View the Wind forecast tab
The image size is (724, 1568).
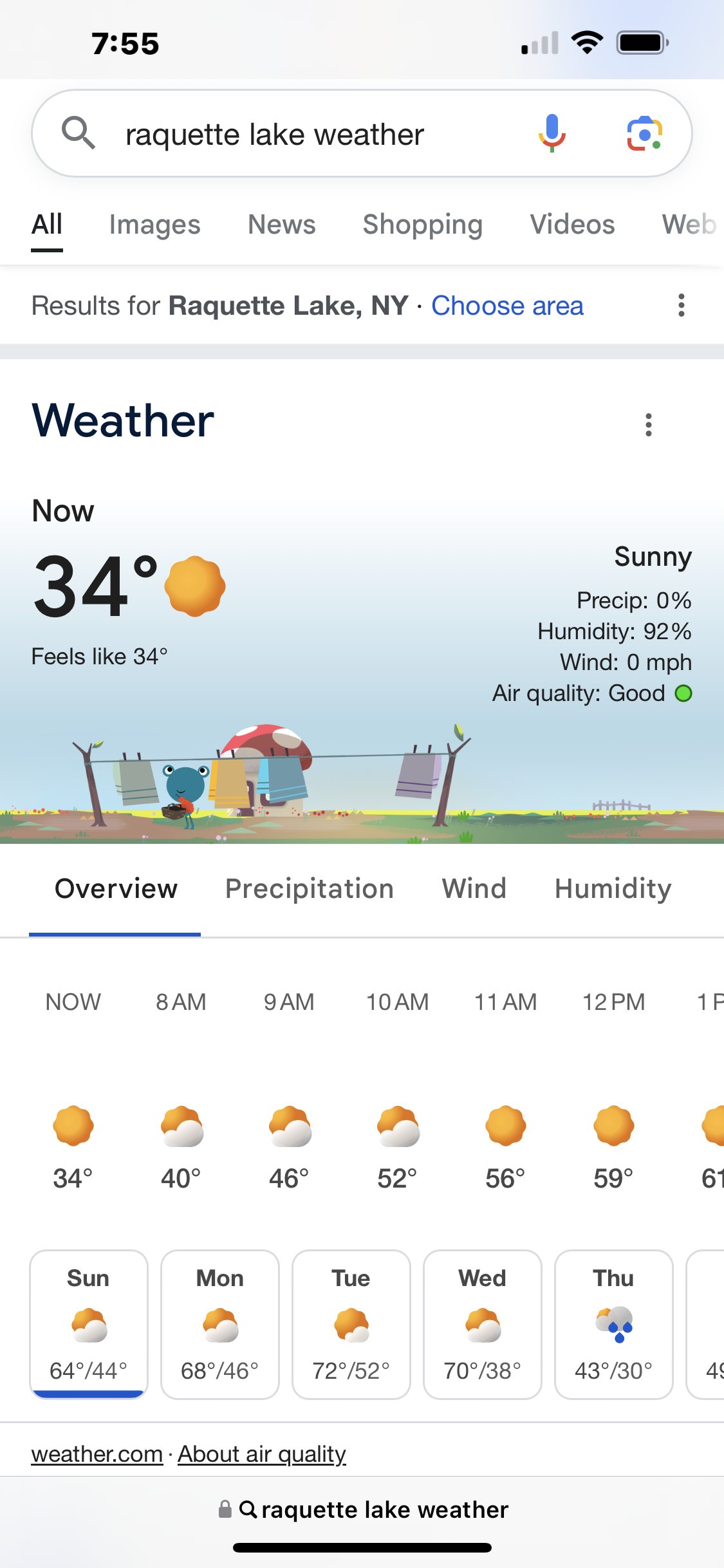[x=474, y=889]
